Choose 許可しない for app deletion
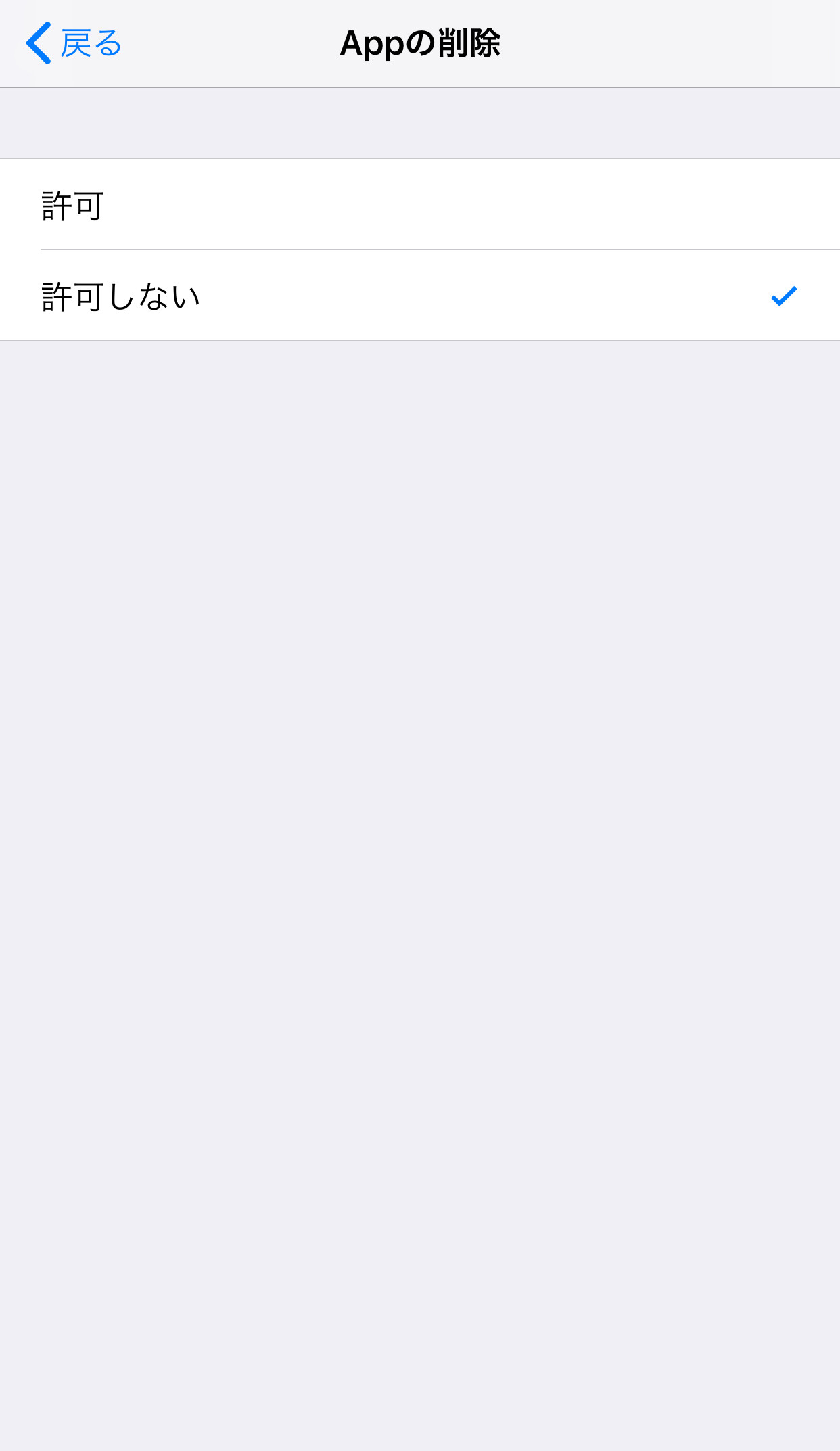The width and height of the screenshot is (840, 1451). pyautogui.click(x=420, y=296)
